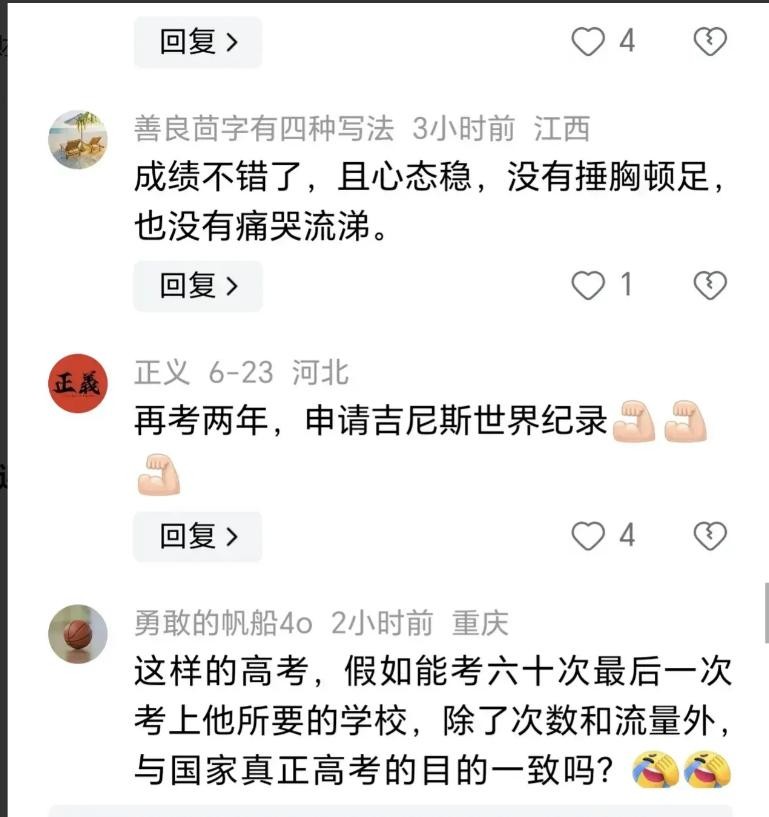This screenshot has width=769, height=817.
Task: Reply to 正义's comment
Action: [x=198, y=536]
